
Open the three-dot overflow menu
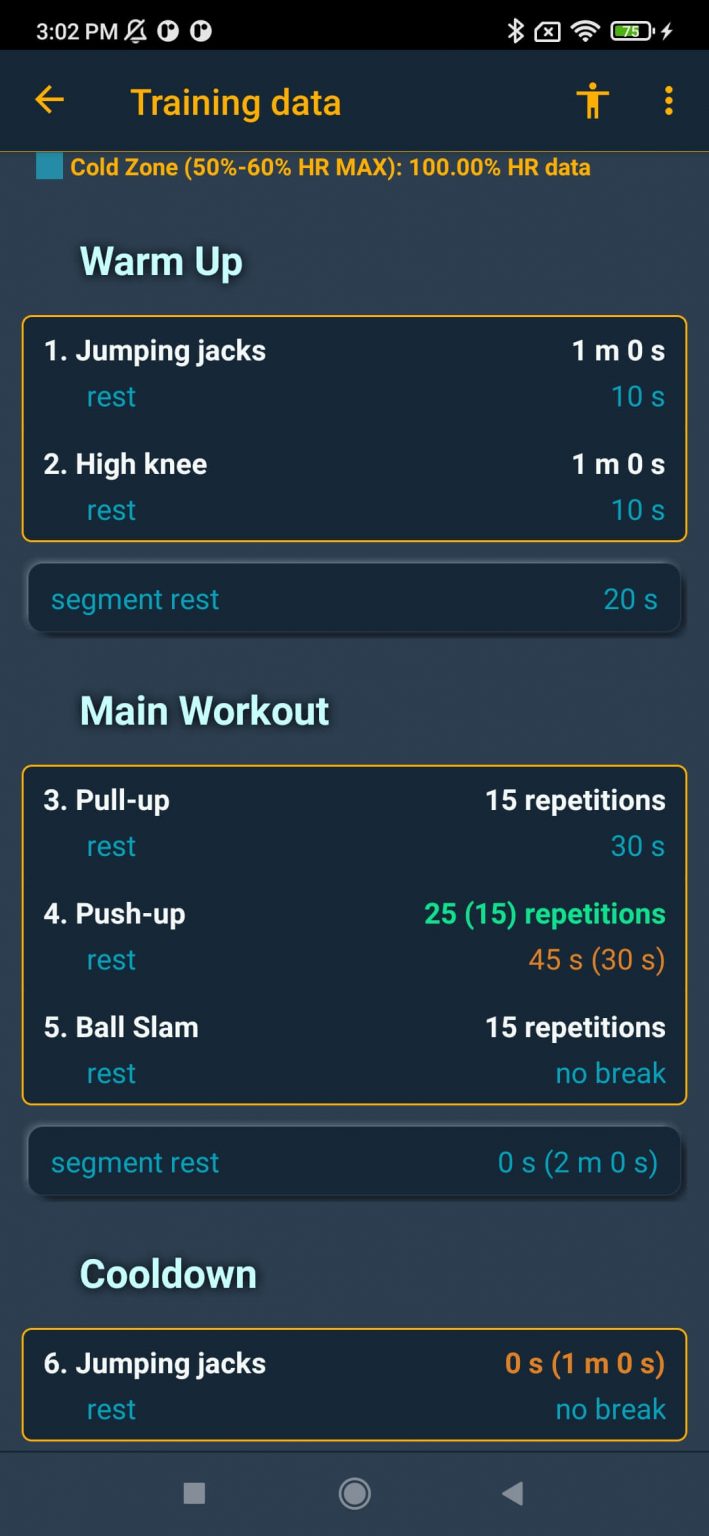click(x=668, y=101)
